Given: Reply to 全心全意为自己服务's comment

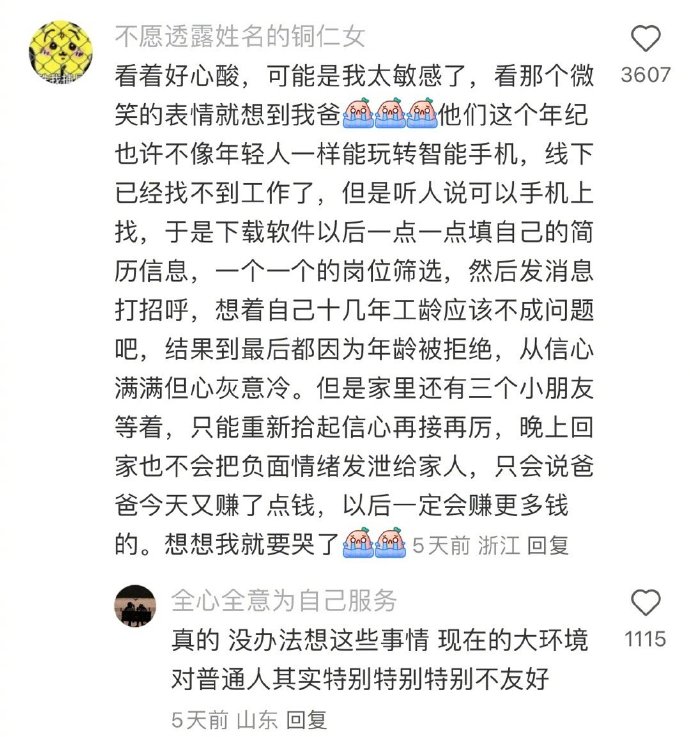Looking at the screenshot, I should [x=307, y=719].
